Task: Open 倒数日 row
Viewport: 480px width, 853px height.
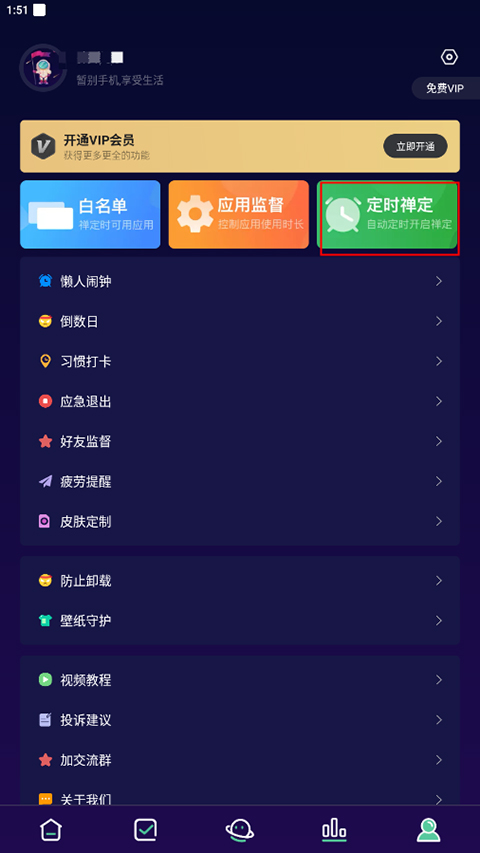Action: coord(240,322)
